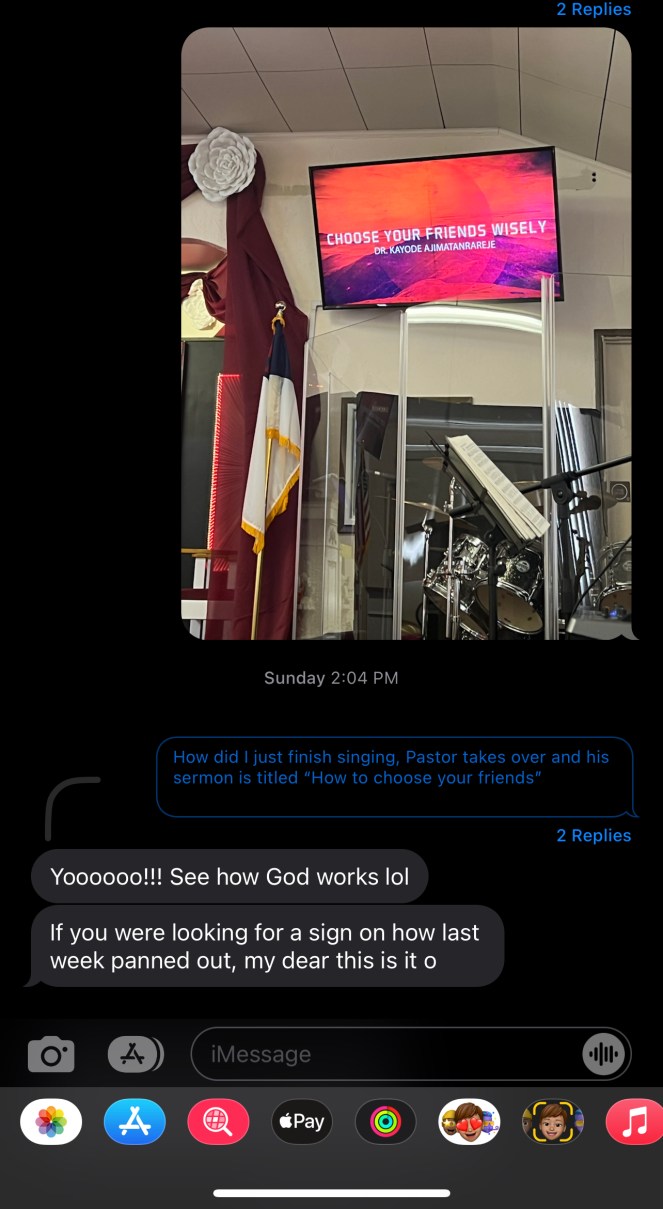Viewport: 663px width, 1209px height.
Task: Open the Fitness activity rings app
Action: pyautogui.click(x=385, y=1122)
